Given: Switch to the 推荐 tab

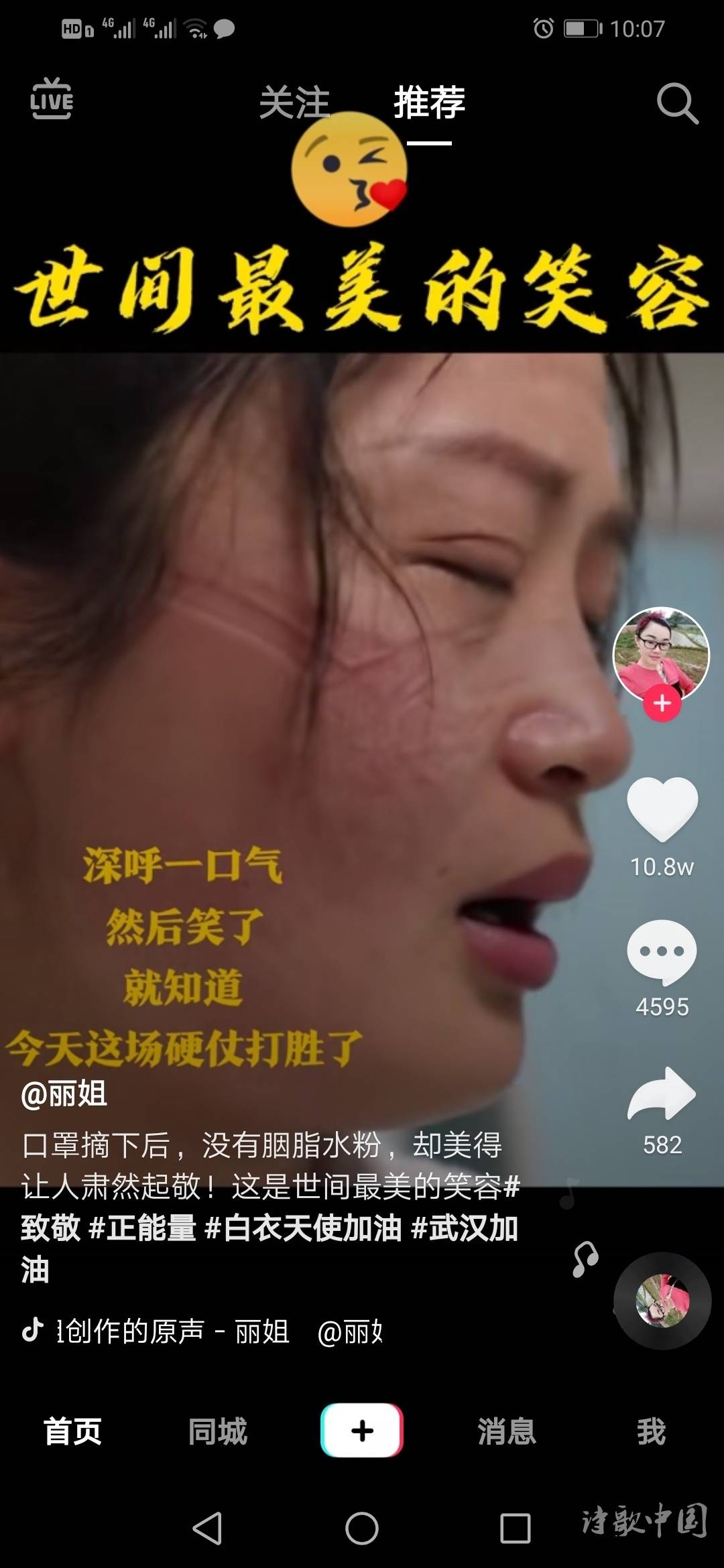Looking at the screenshot, I should click(x=429, y=103).
